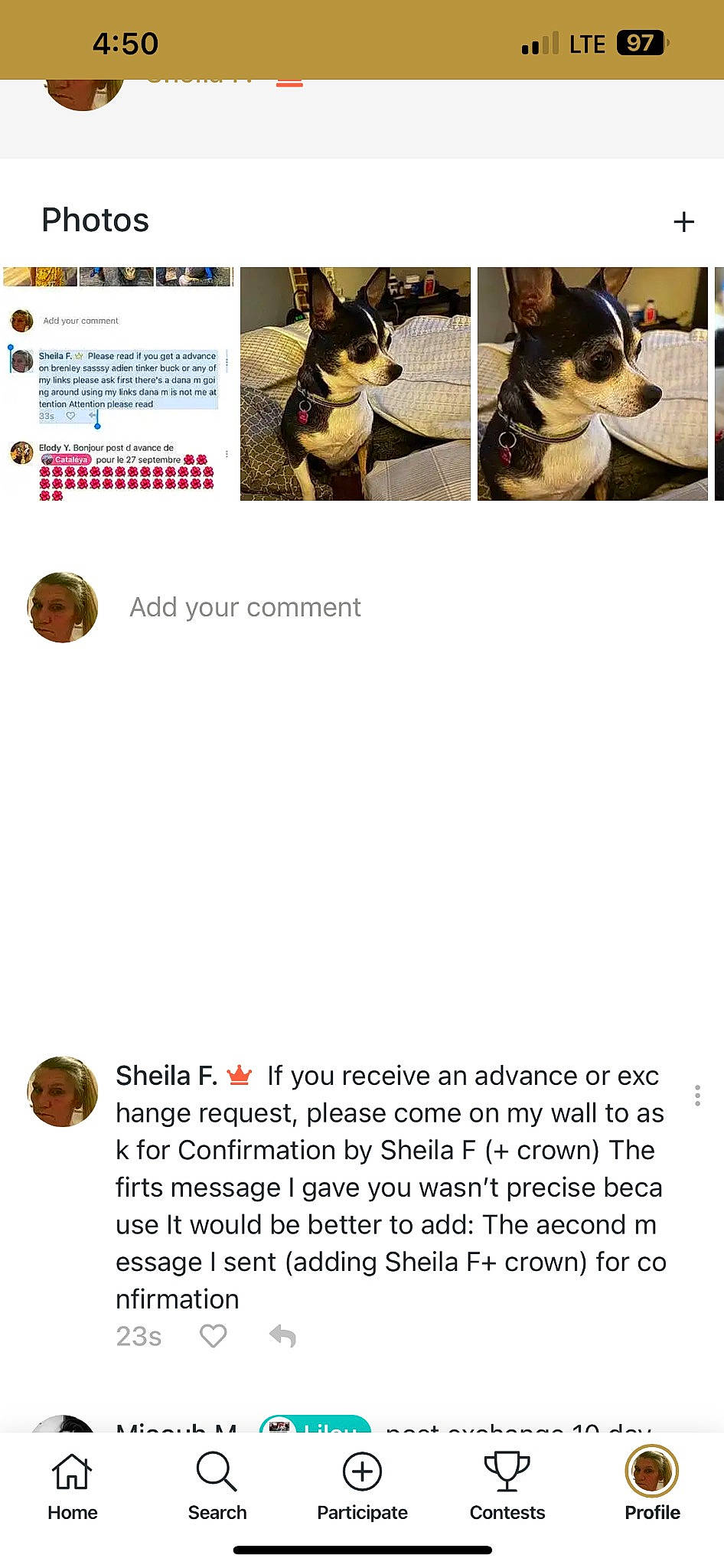This screenshot has height=1568, width=724.
Task: Select the Search magnifier icon
Action: pyautogui.click(x=217, y=1472)
